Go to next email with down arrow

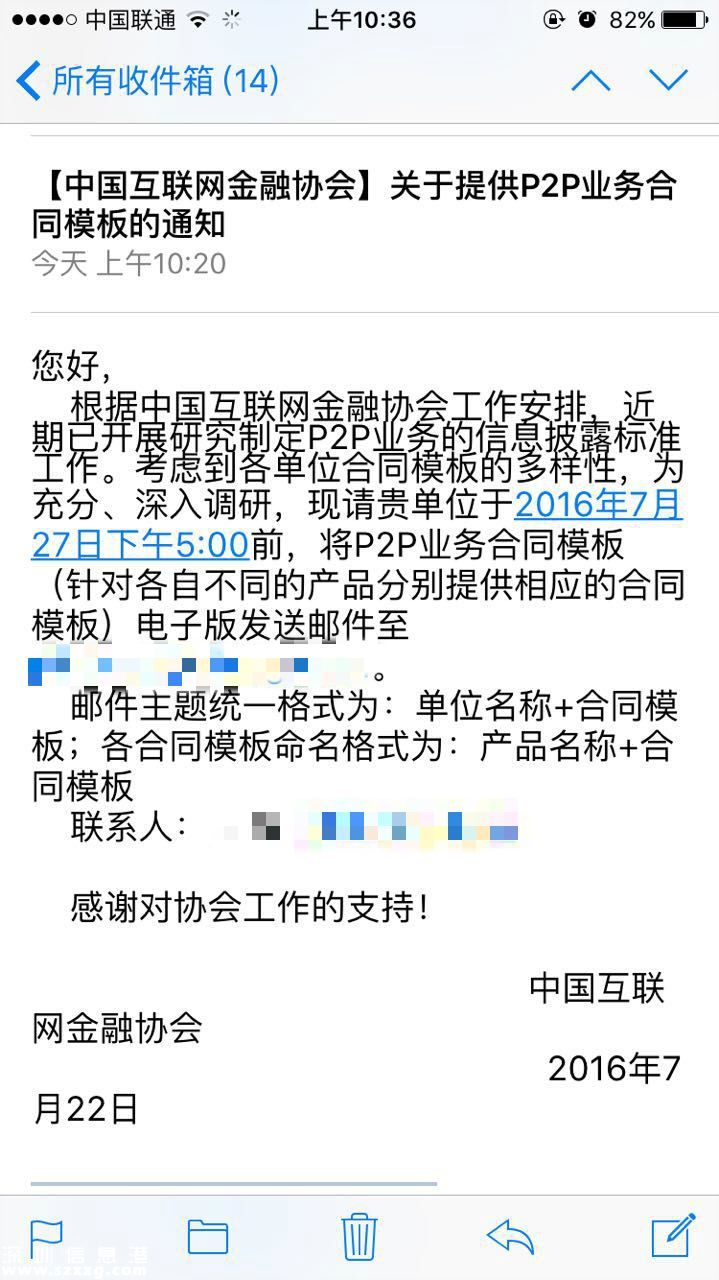[x=668, y=80]
